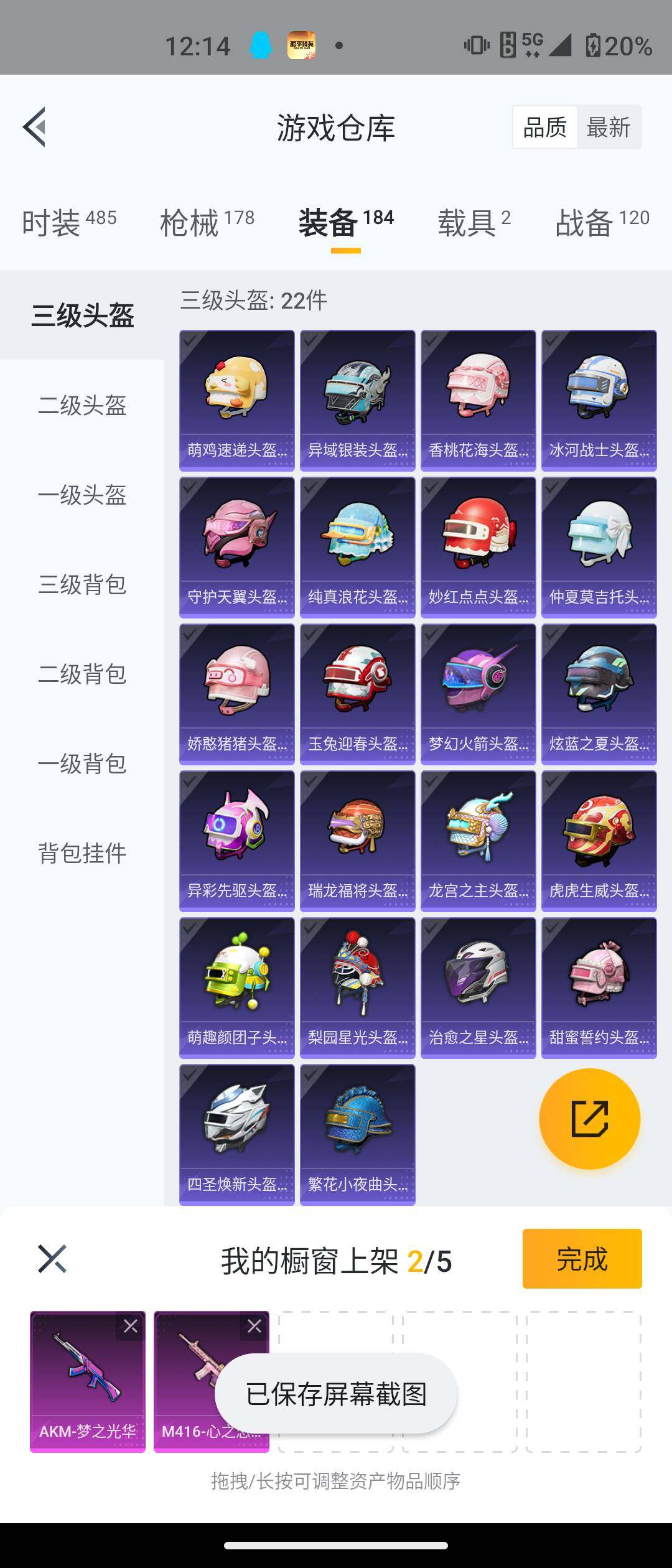Expand the 背包挂件 category in sidebar
The width and height of the screenshot is (672, 1568).
[x=83, y=854]
